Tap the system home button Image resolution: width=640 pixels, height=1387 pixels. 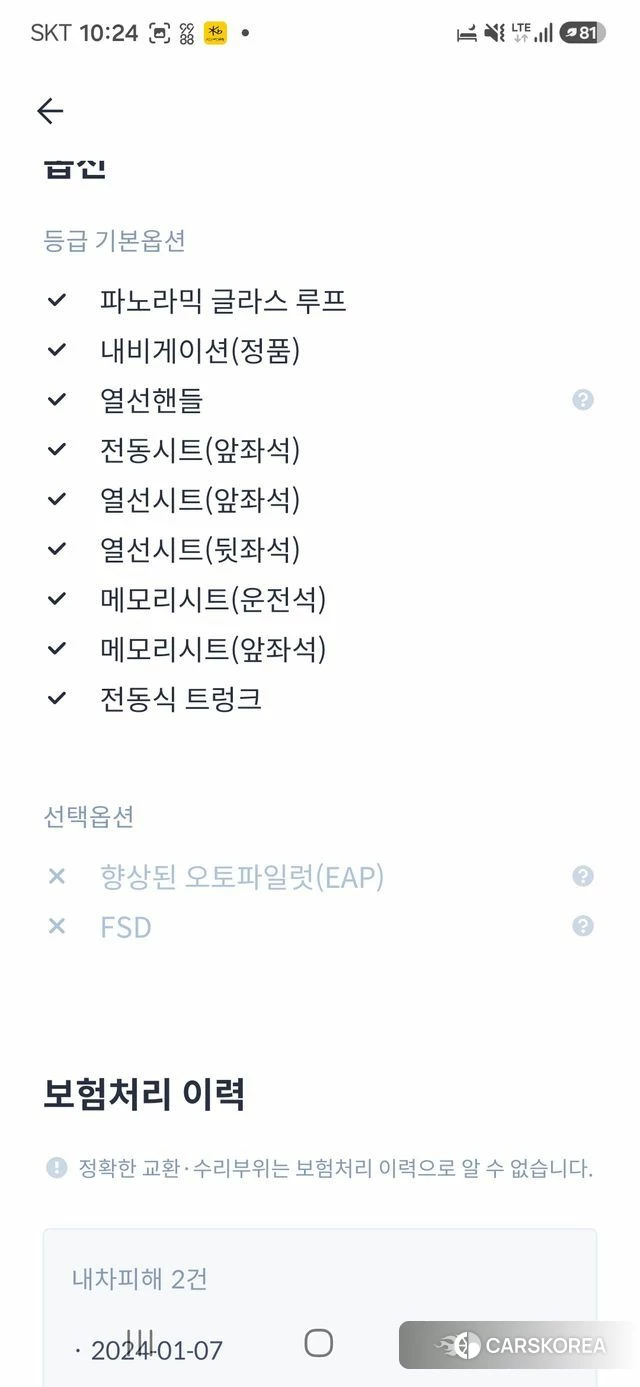coord(319,1342)
